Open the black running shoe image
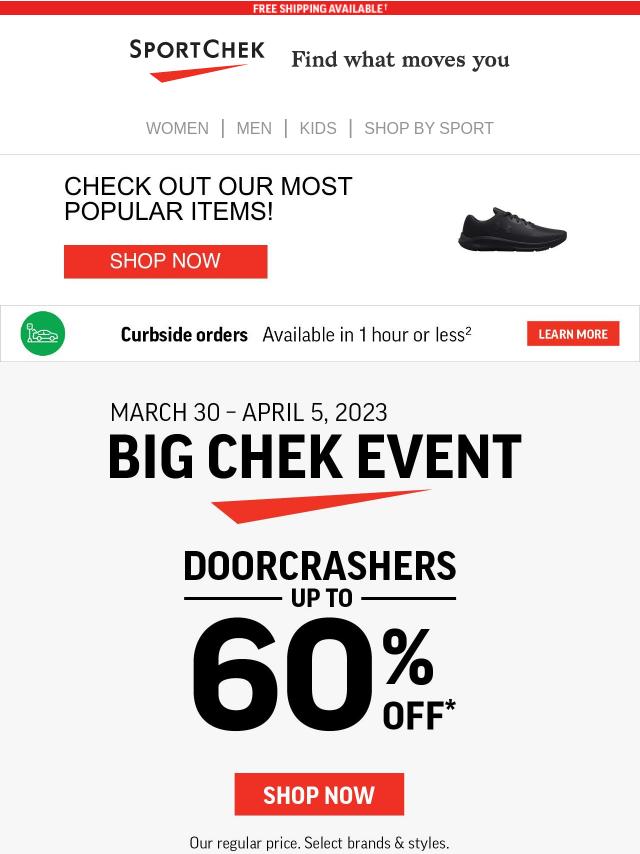Image resolution: width=640 pixels, height=854 pixels. 512,230
